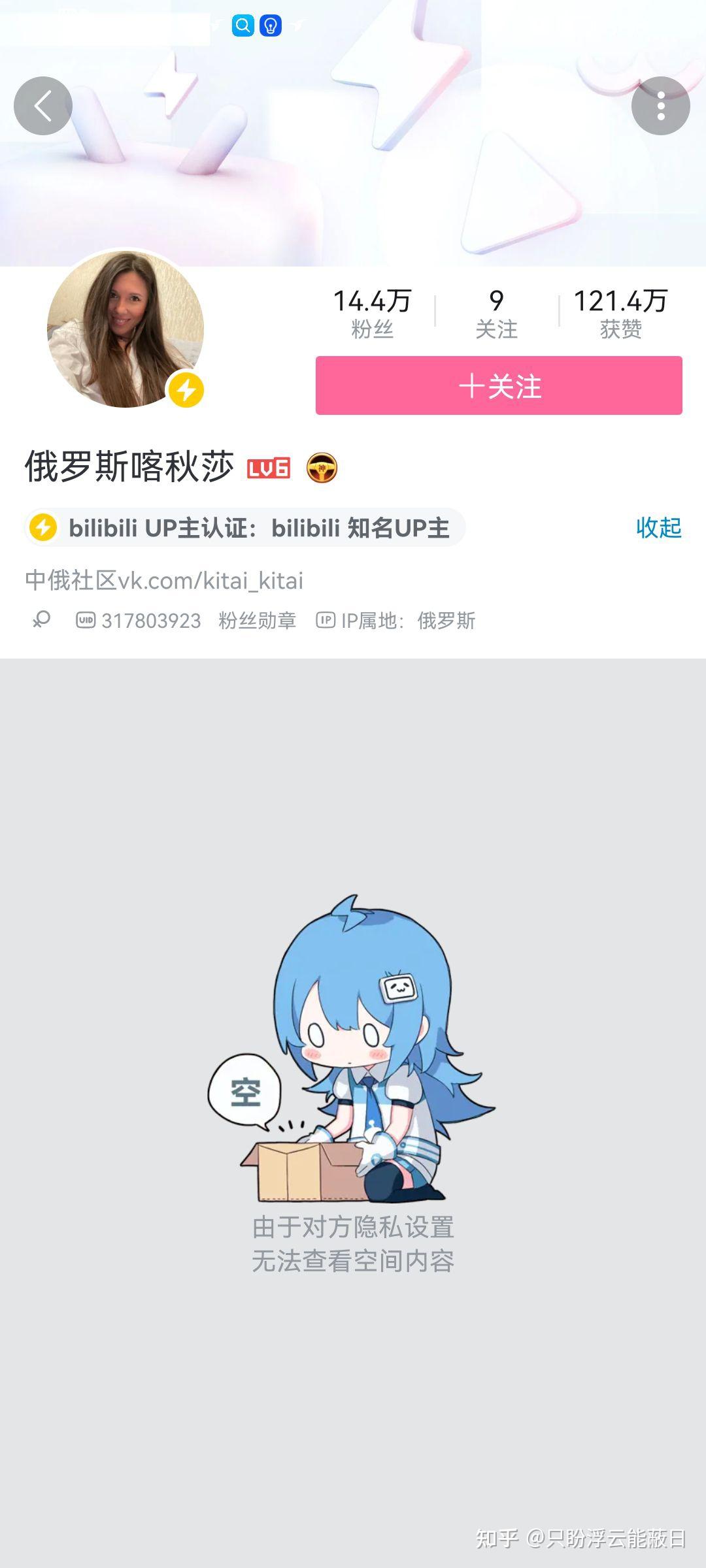Open the 粉丝 followers list
Image resolution: width=706 pixels, height=1568 pixels.
click(x=372, y=314)
